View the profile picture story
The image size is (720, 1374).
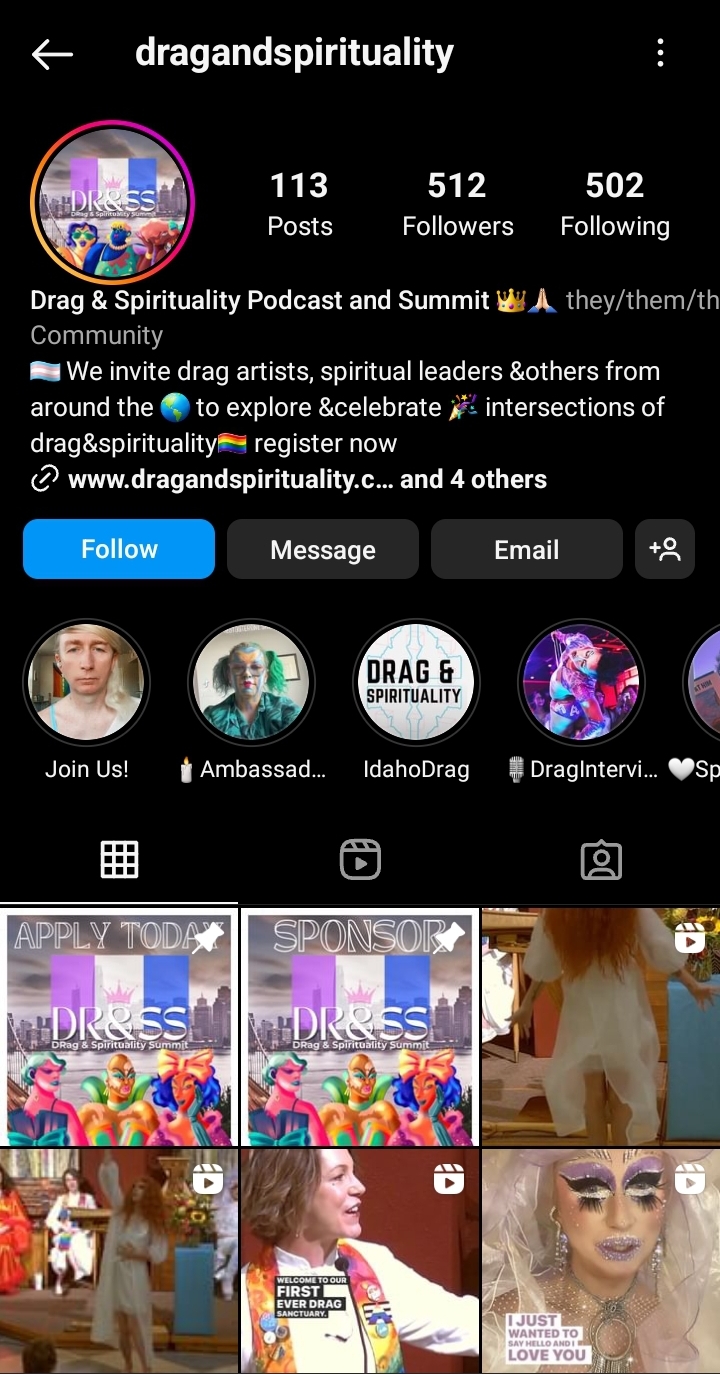112,203
